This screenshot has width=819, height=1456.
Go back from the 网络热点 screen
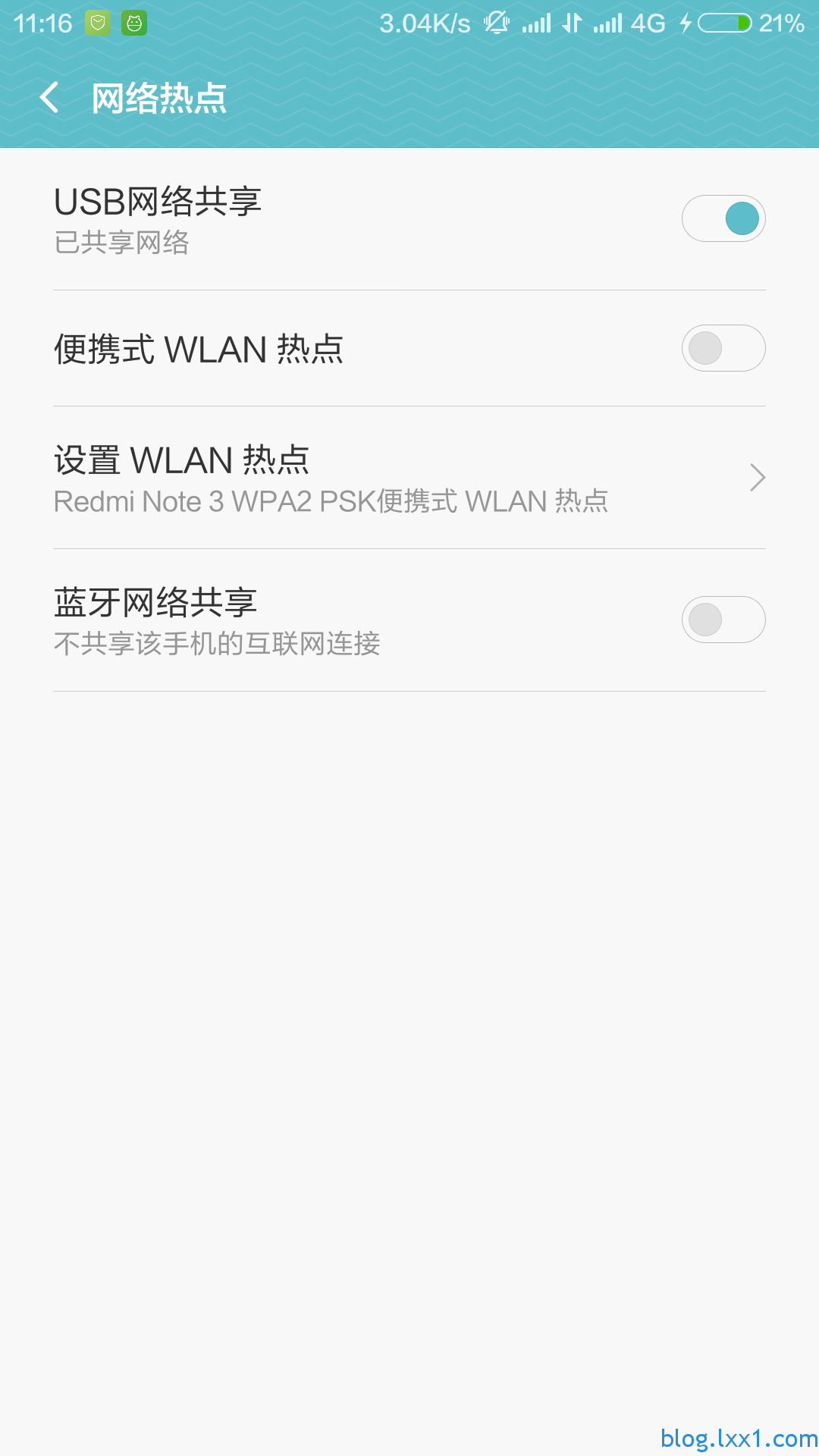tap(49, 98)
